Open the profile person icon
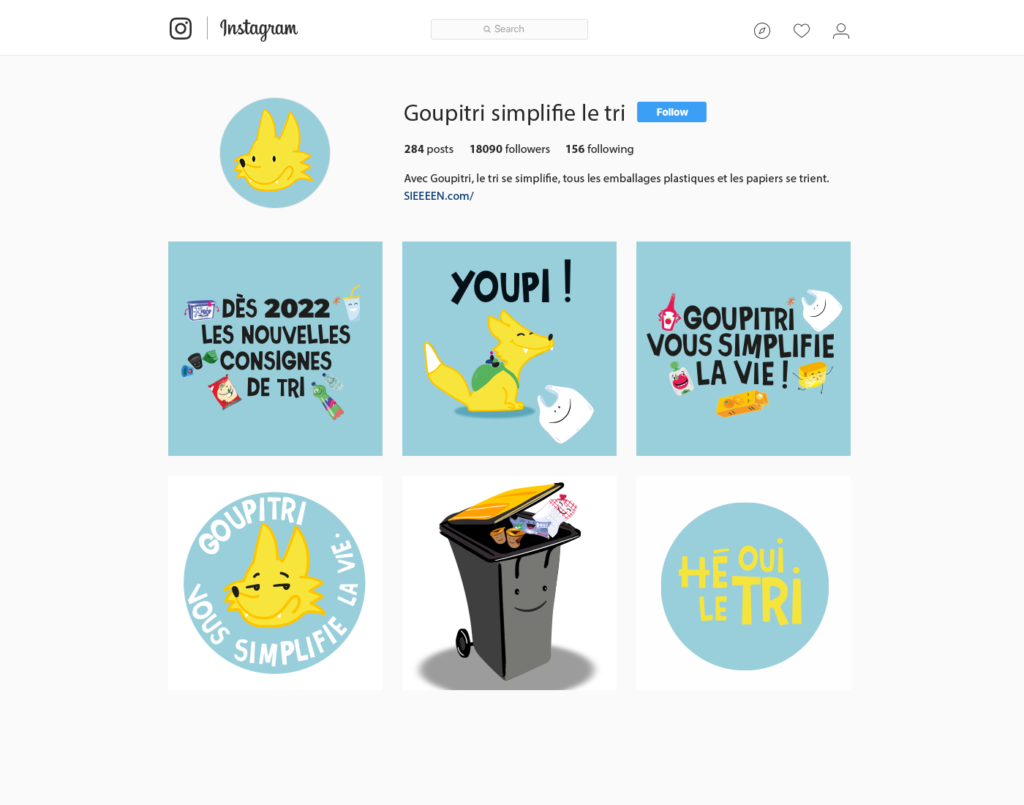 pyautogui.click(x=841, y=31)
